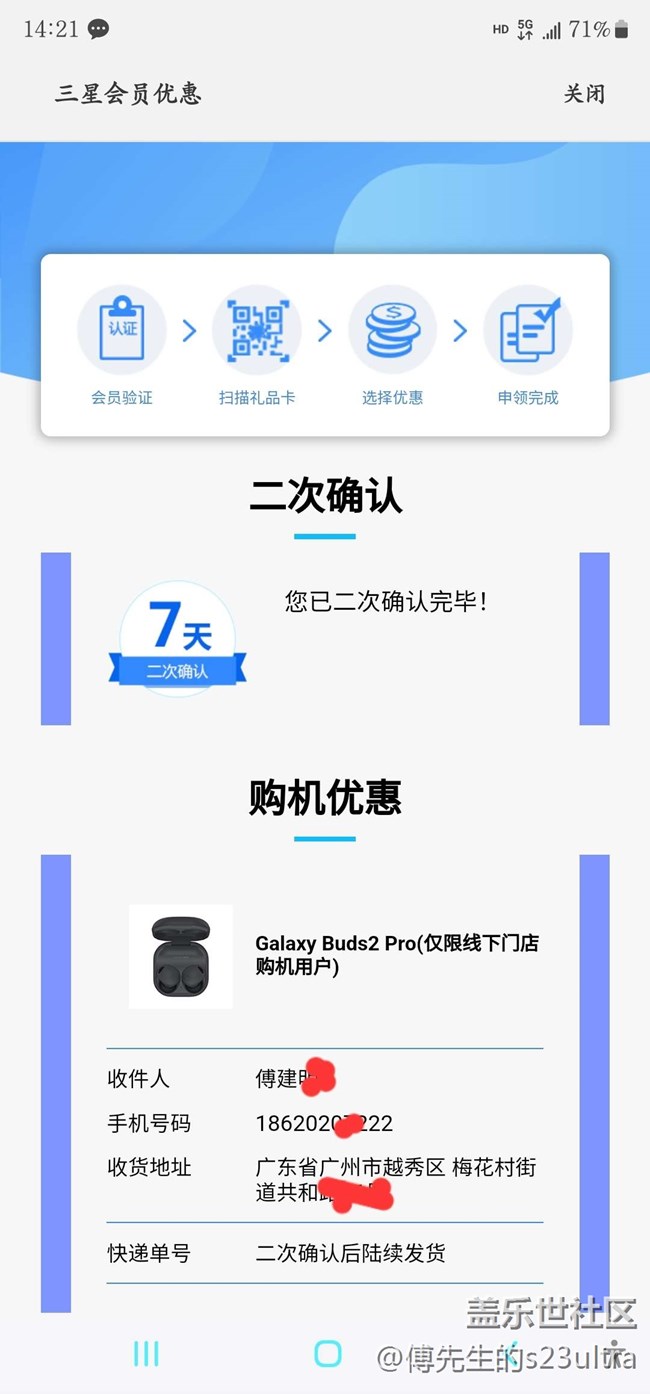650x1394 pixels.
Task: Open recent apps from navigation bar
Action: click(x=146, y=1353)
